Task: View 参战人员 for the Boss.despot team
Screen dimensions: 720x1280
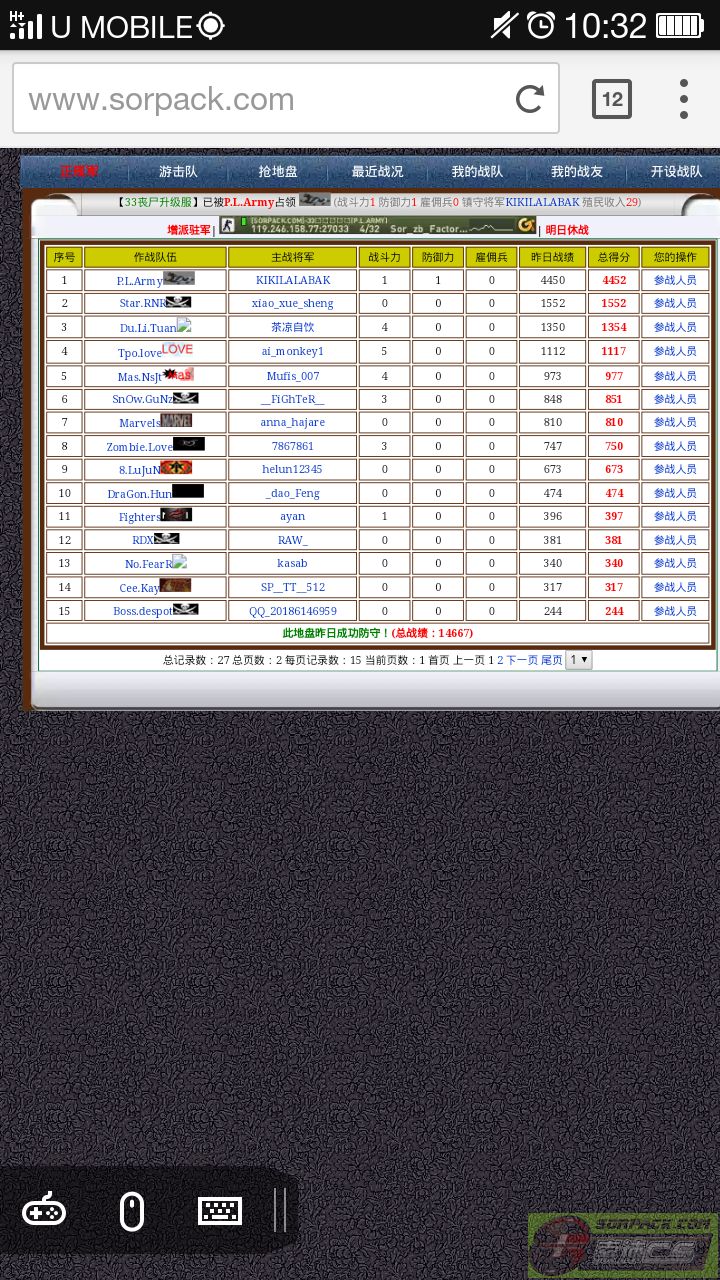Action: 675,611
